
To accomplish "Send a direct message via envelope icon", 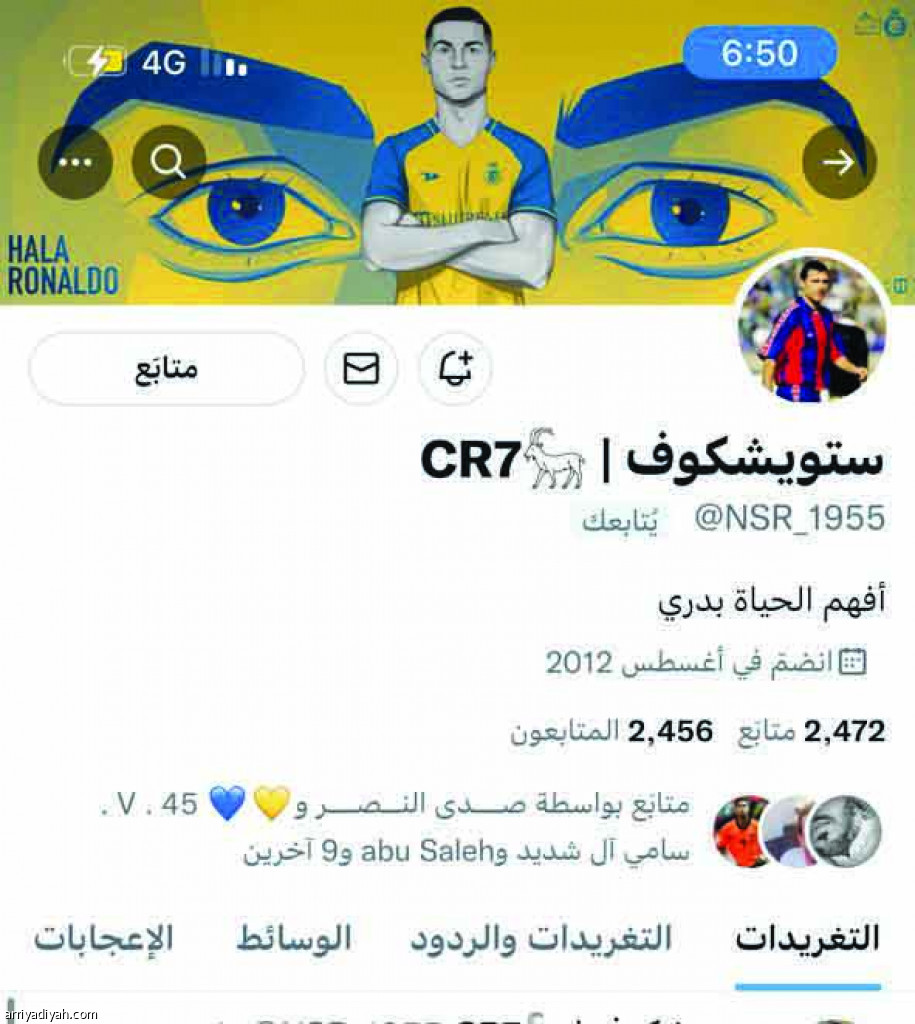I will coord(361,369).
